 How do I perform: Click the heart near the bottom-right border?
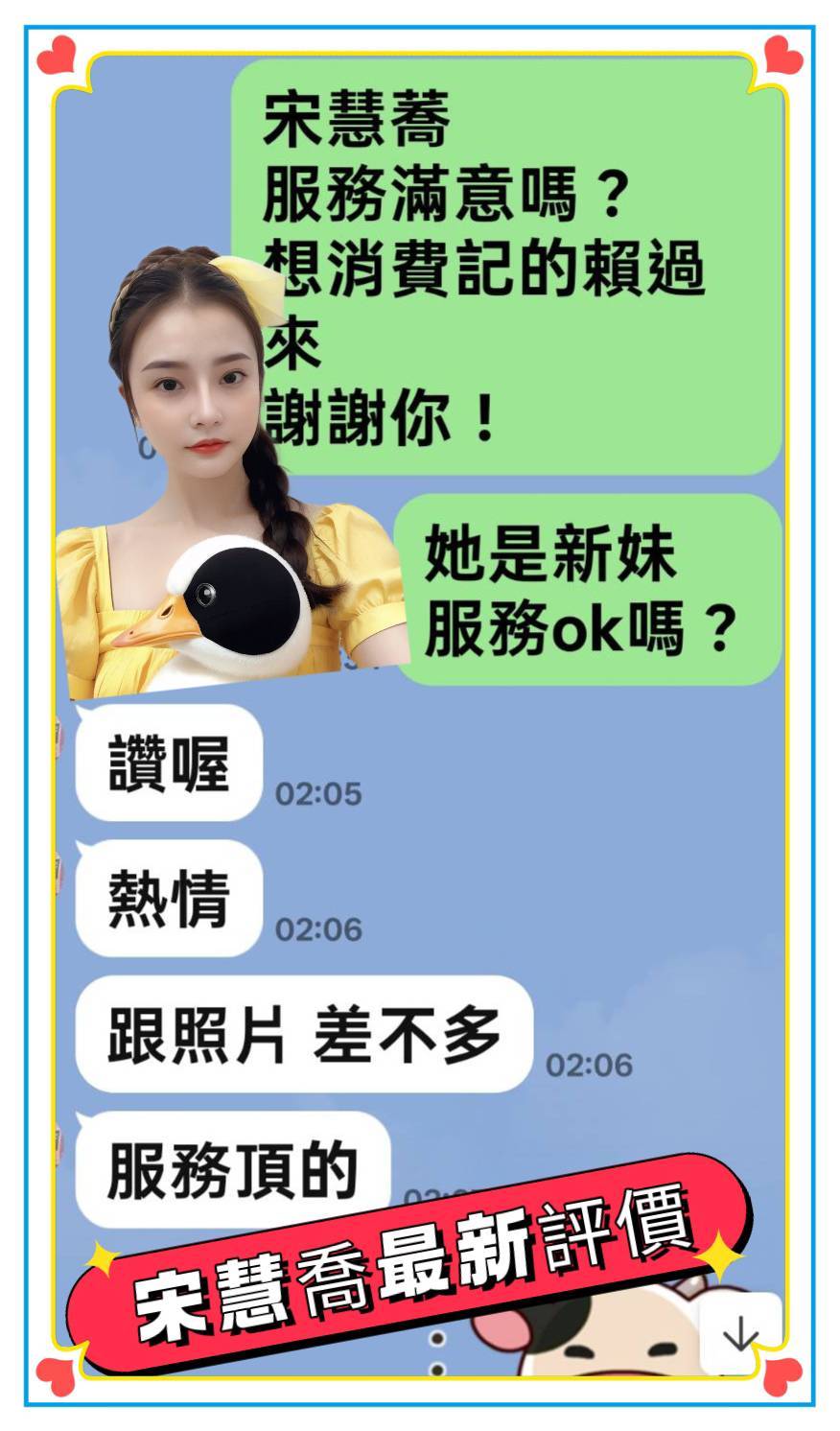point(784,1376)
